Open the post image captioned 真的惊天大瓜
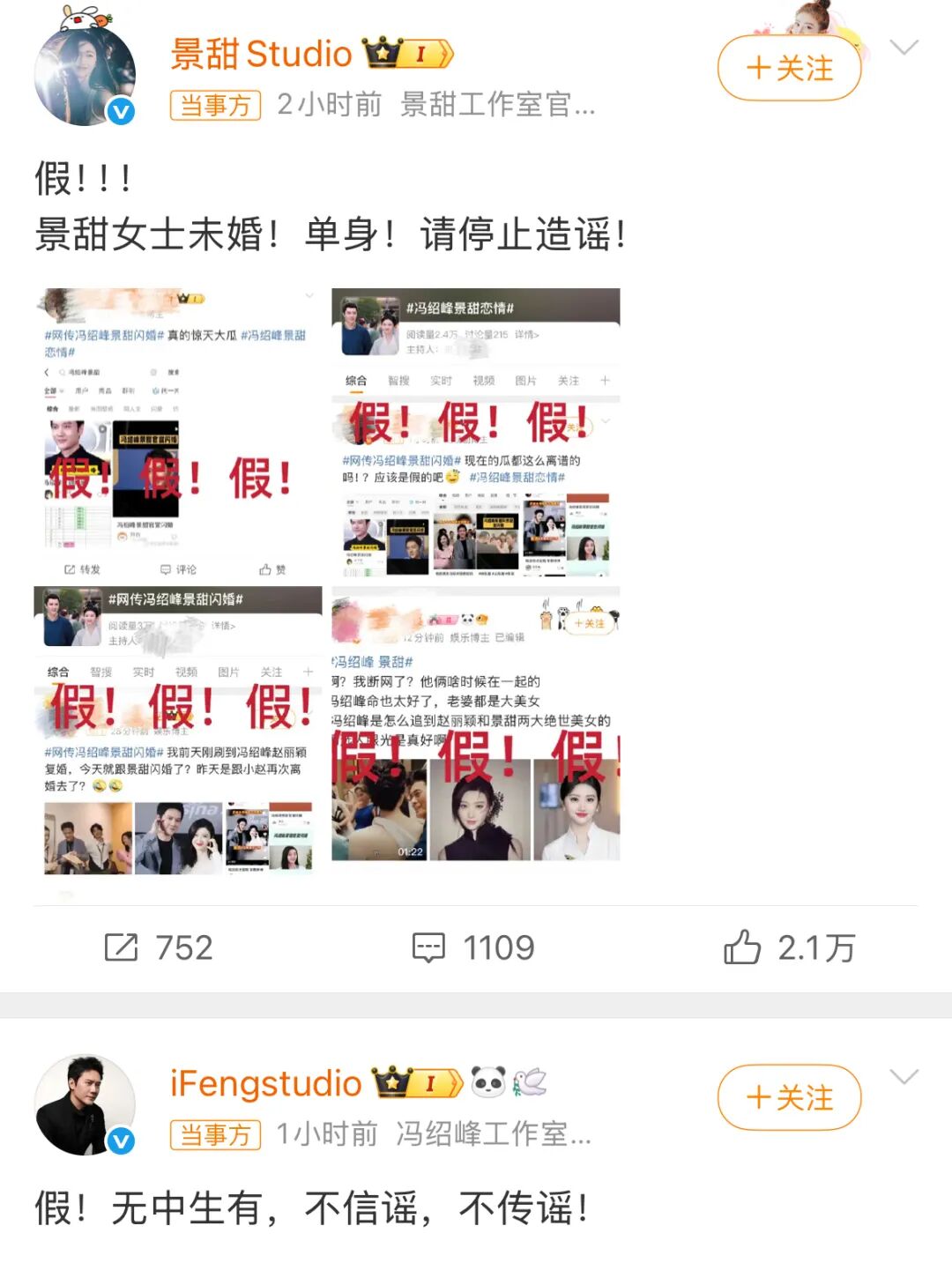The width and height of the screenshot is (952, 1263). click(177, 433)
